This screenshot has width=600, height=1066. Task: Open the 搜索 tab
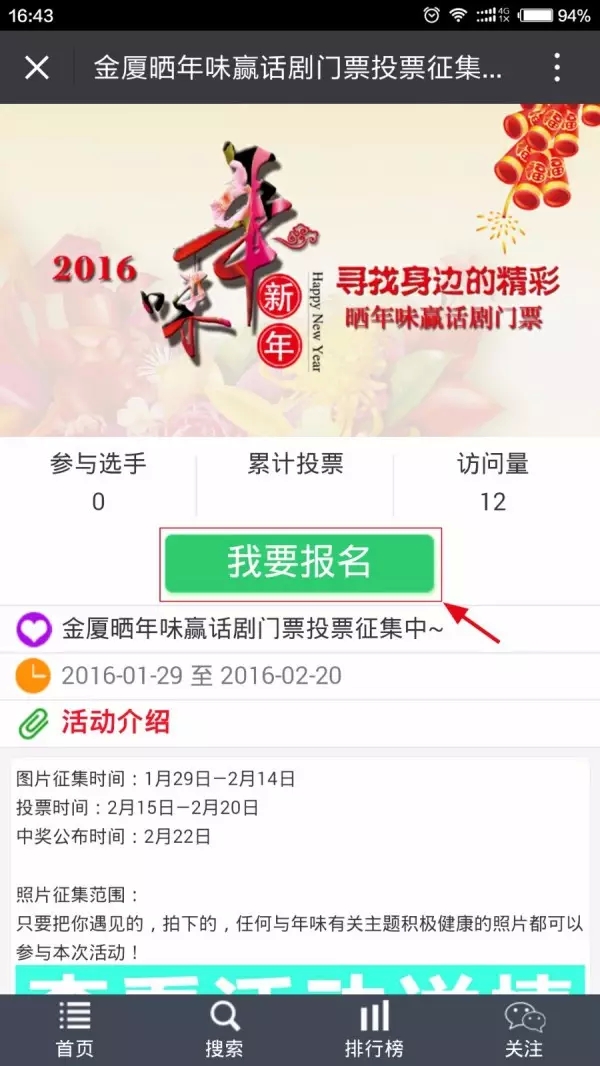pos(224,1029)
